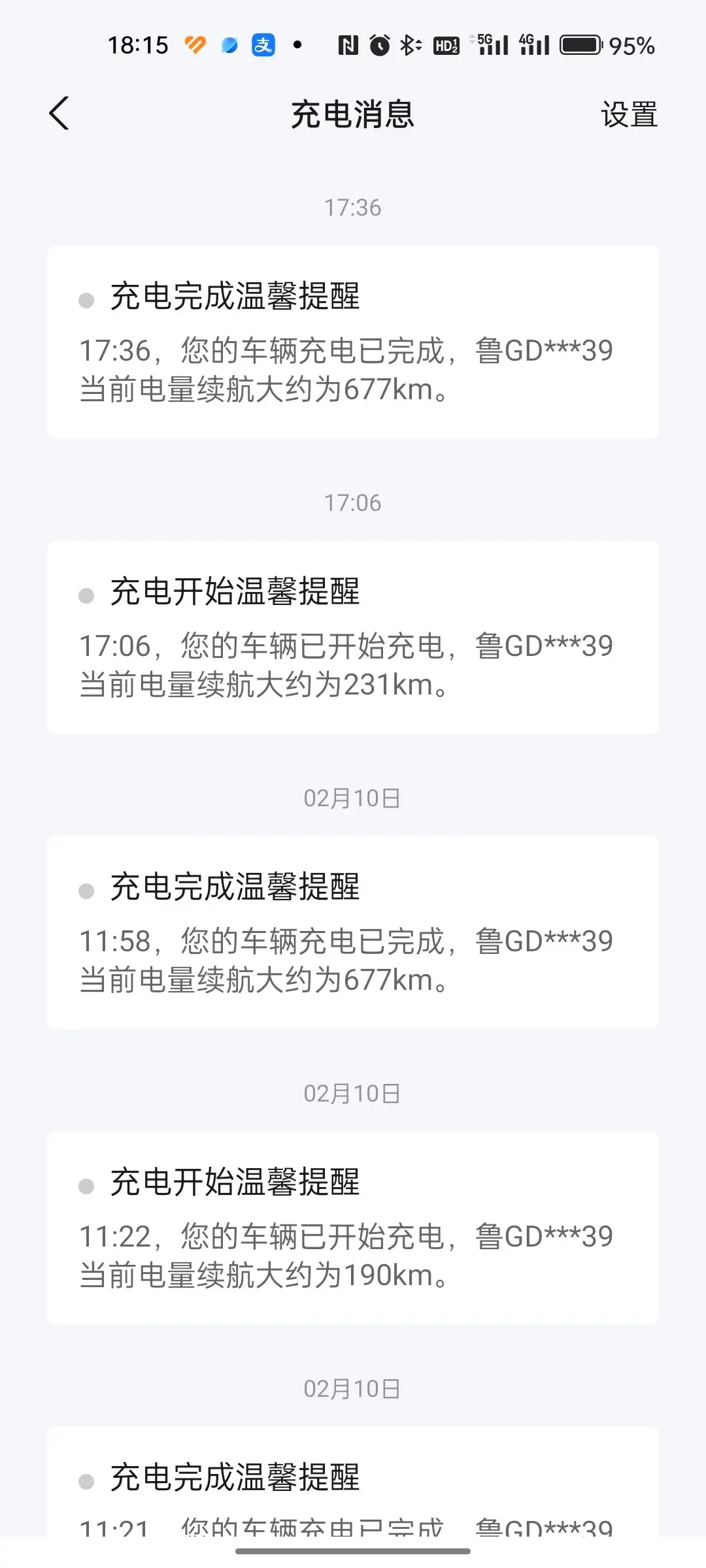The image size is (706, 1568).
Task: View the 11:58 充电完成温馨提醒 card
Action: [352, 932]
